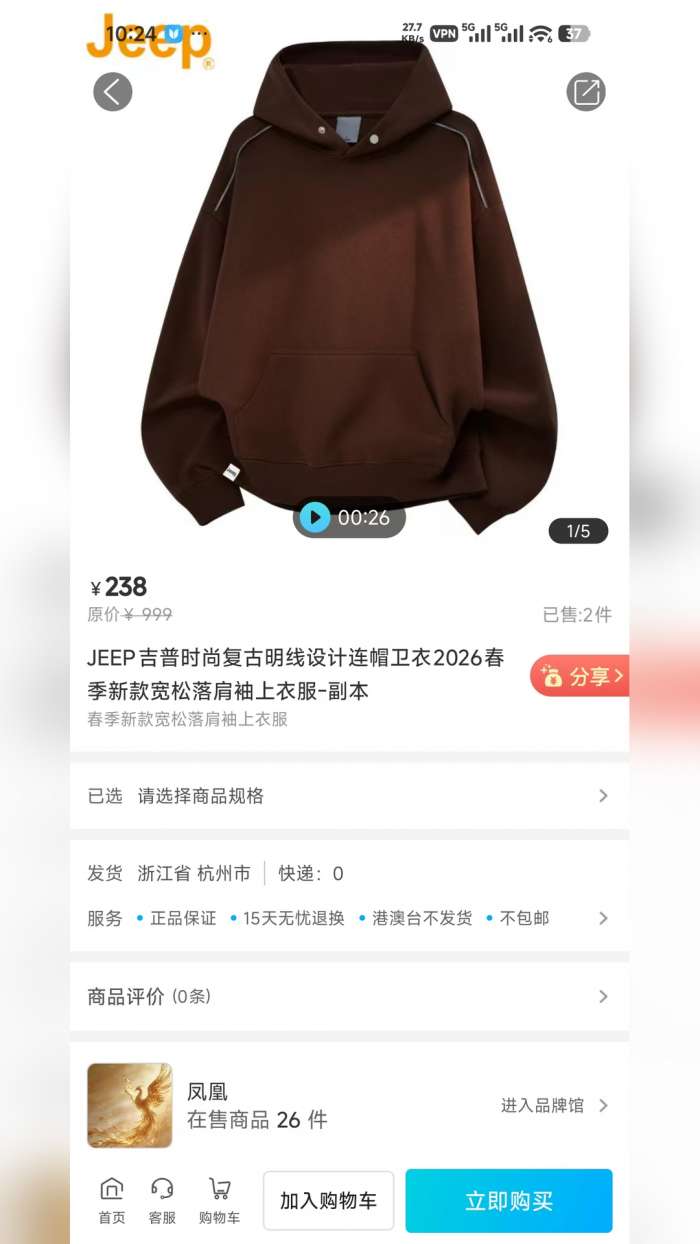Tap the red 分享 share button
700x1244 pixels.
(580, 676)
